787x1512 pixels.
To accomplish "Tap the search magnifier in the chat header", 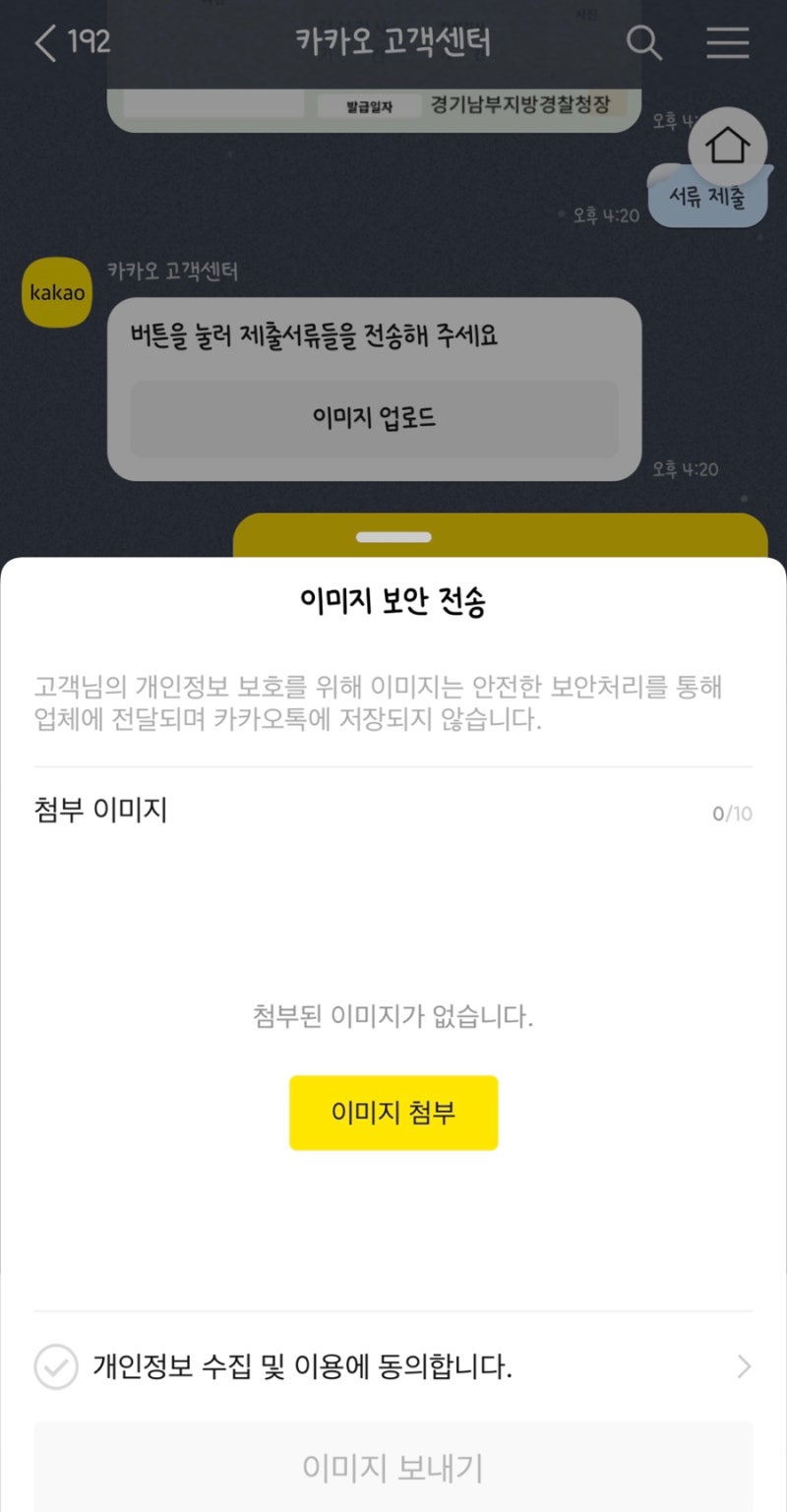I will click(x=644, y=43).
